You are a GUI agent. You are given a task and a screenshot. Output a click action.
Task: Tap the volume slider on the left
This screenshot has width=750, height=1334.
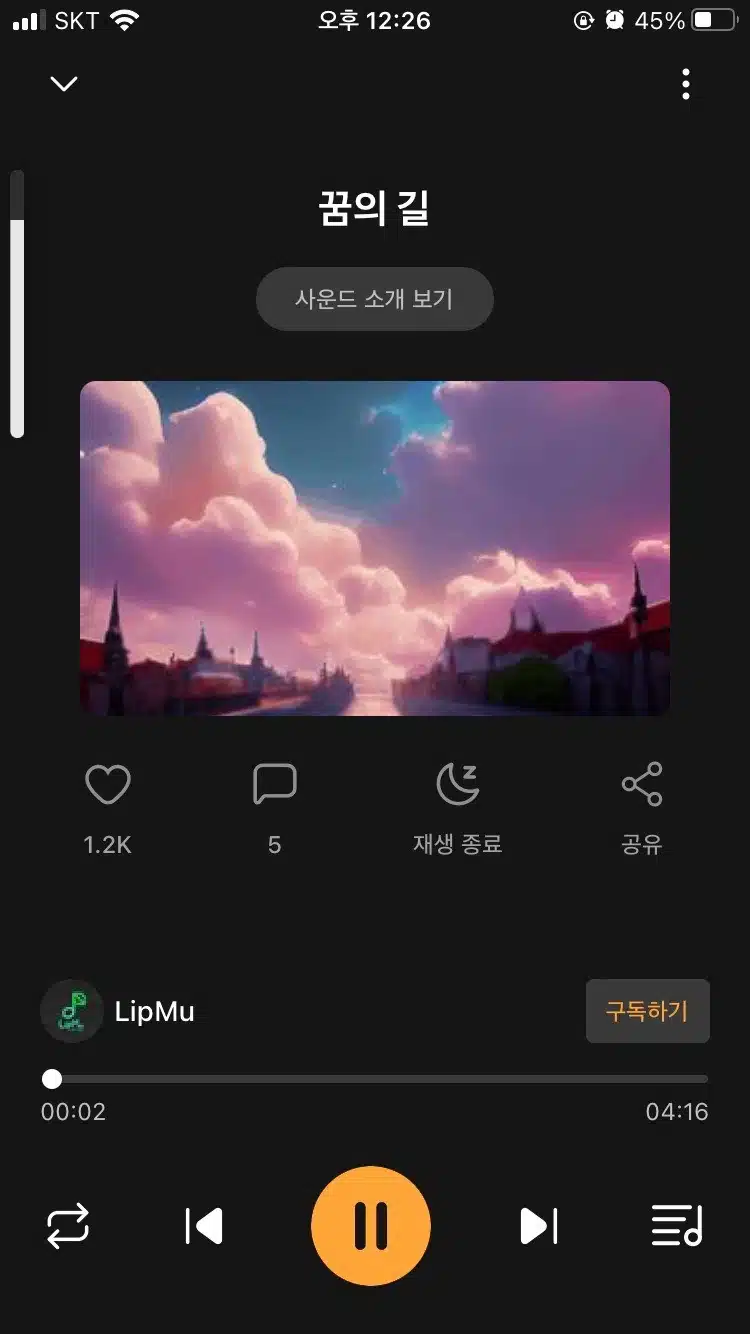pos(17,304)
